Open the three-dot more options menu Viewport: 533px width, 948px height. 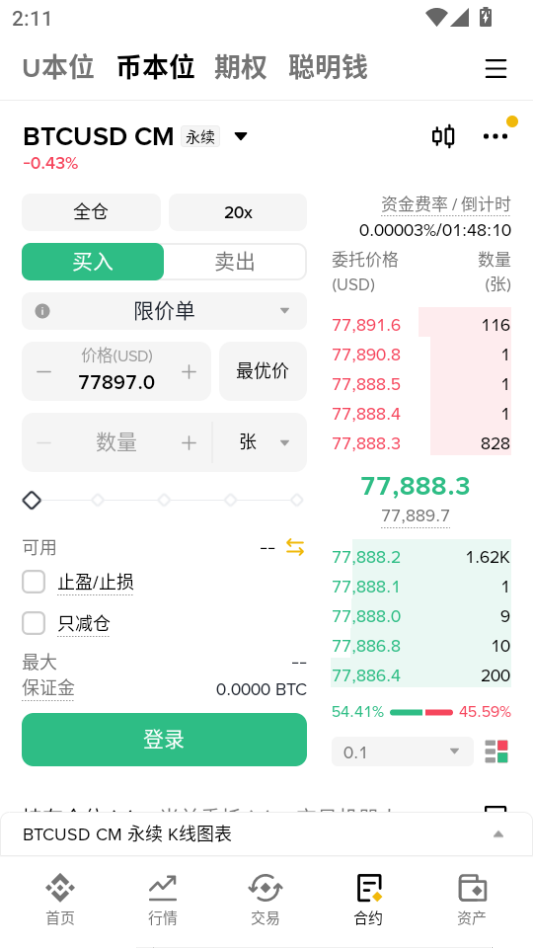tap(496, 137)
